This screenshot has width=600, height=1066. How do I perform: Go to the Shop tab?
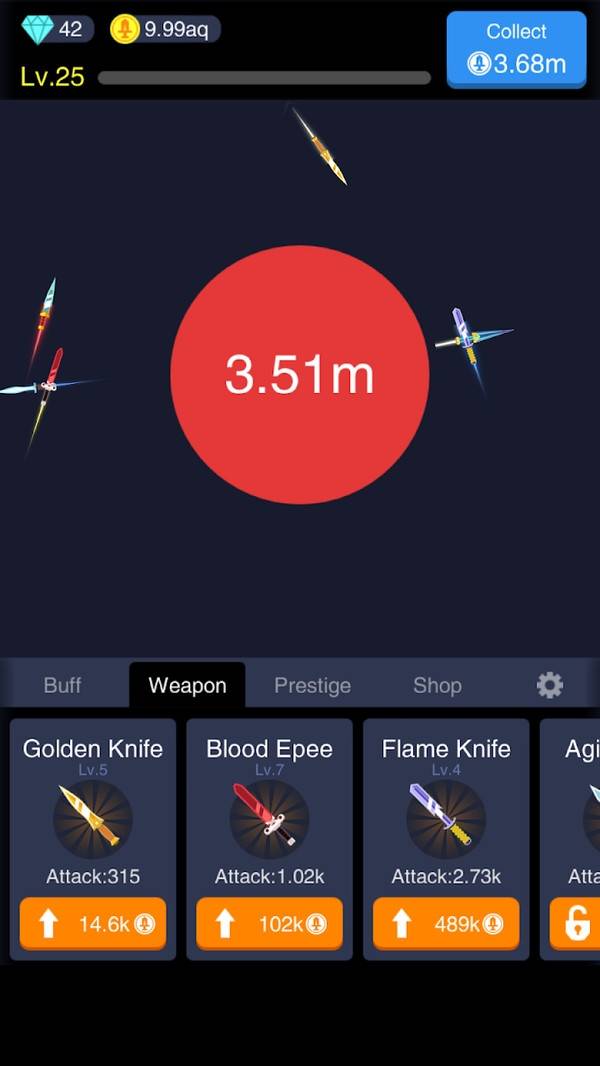437,686
